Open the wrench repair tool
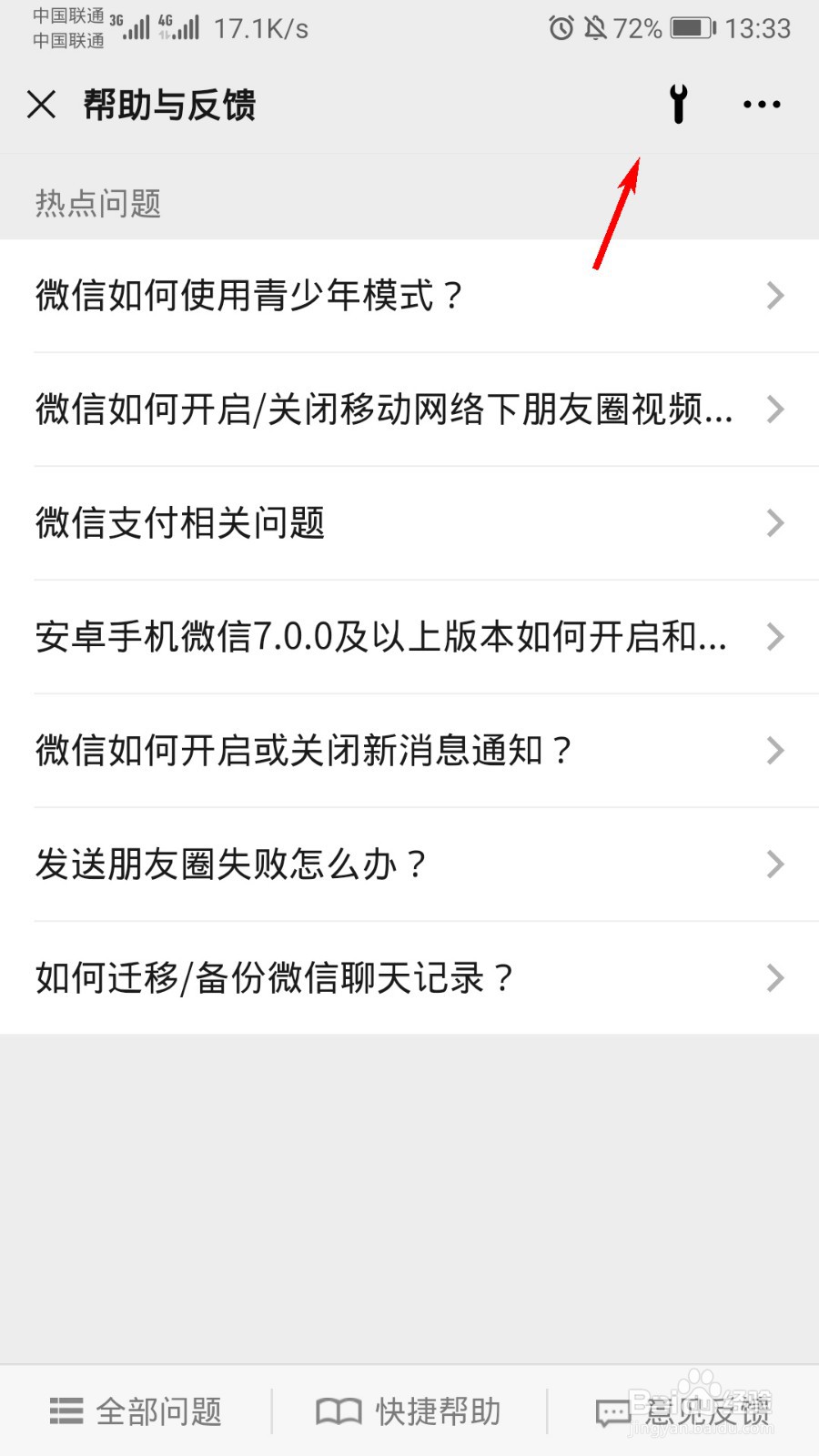This screenshot has height=1456, width=819. click(678, 104)
